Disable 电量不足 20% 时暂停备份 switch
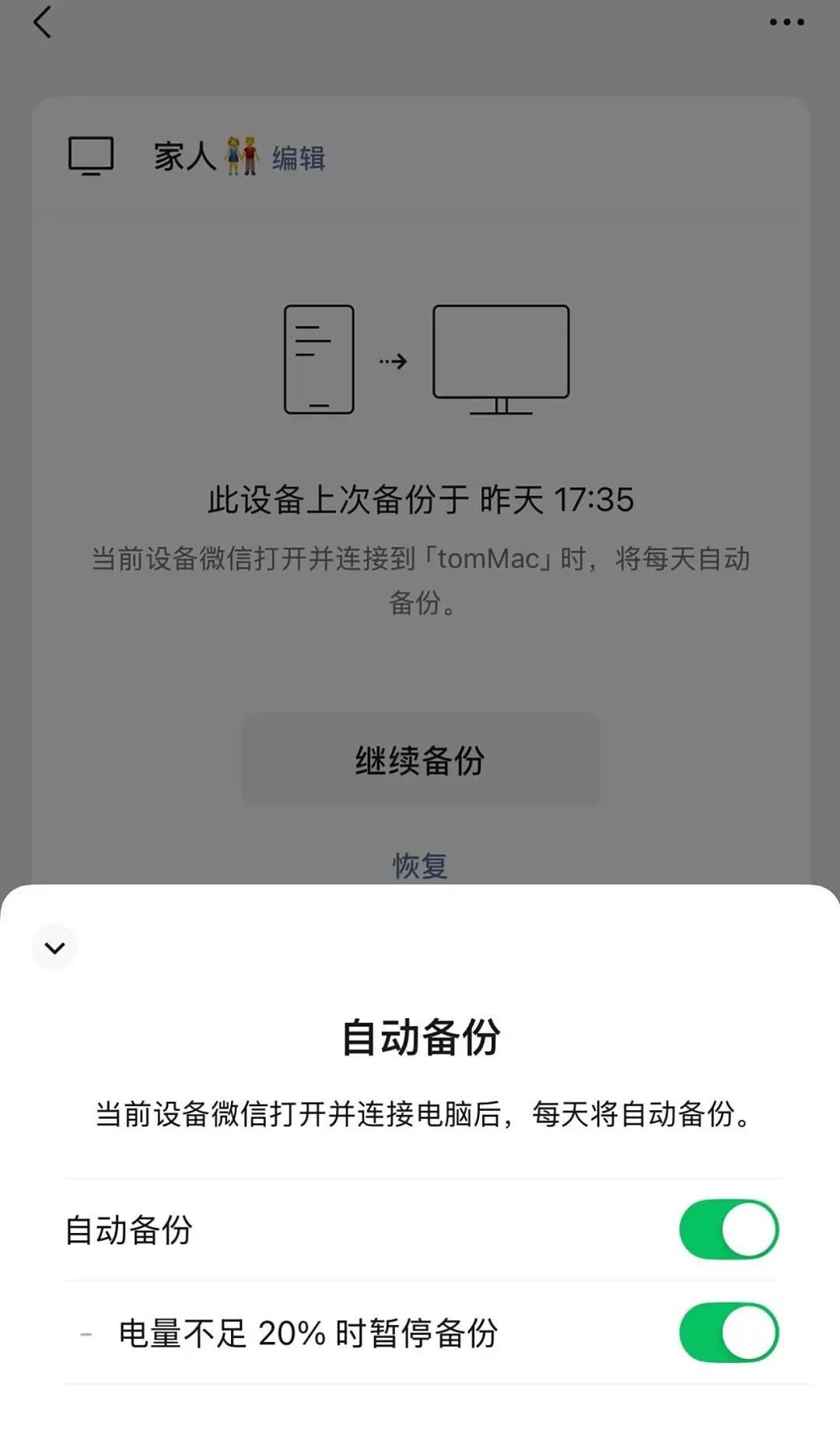 click(x=729, y=1333)
